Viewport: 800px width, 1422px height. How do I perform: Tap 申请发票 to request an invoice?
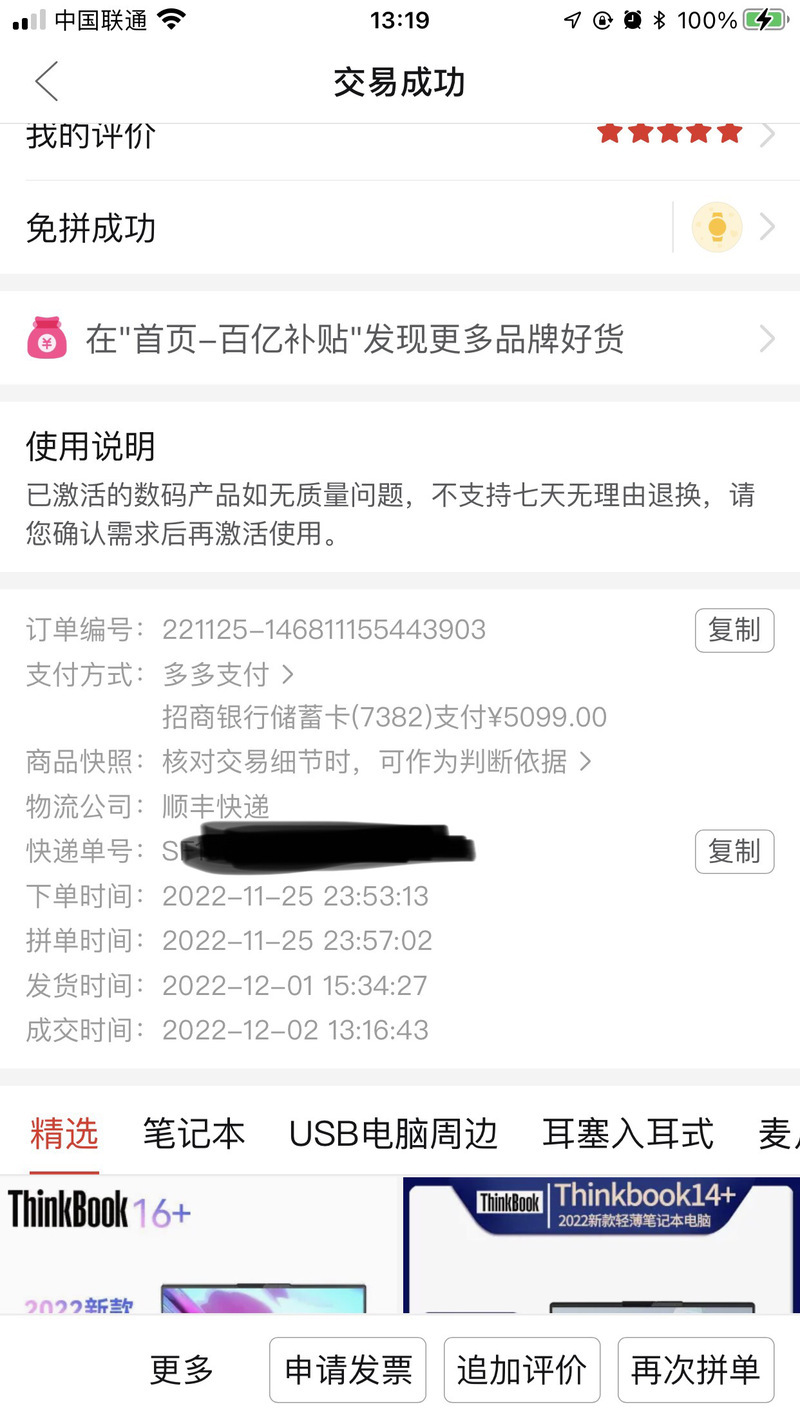pyautogui.click(x=348, y=1370)
